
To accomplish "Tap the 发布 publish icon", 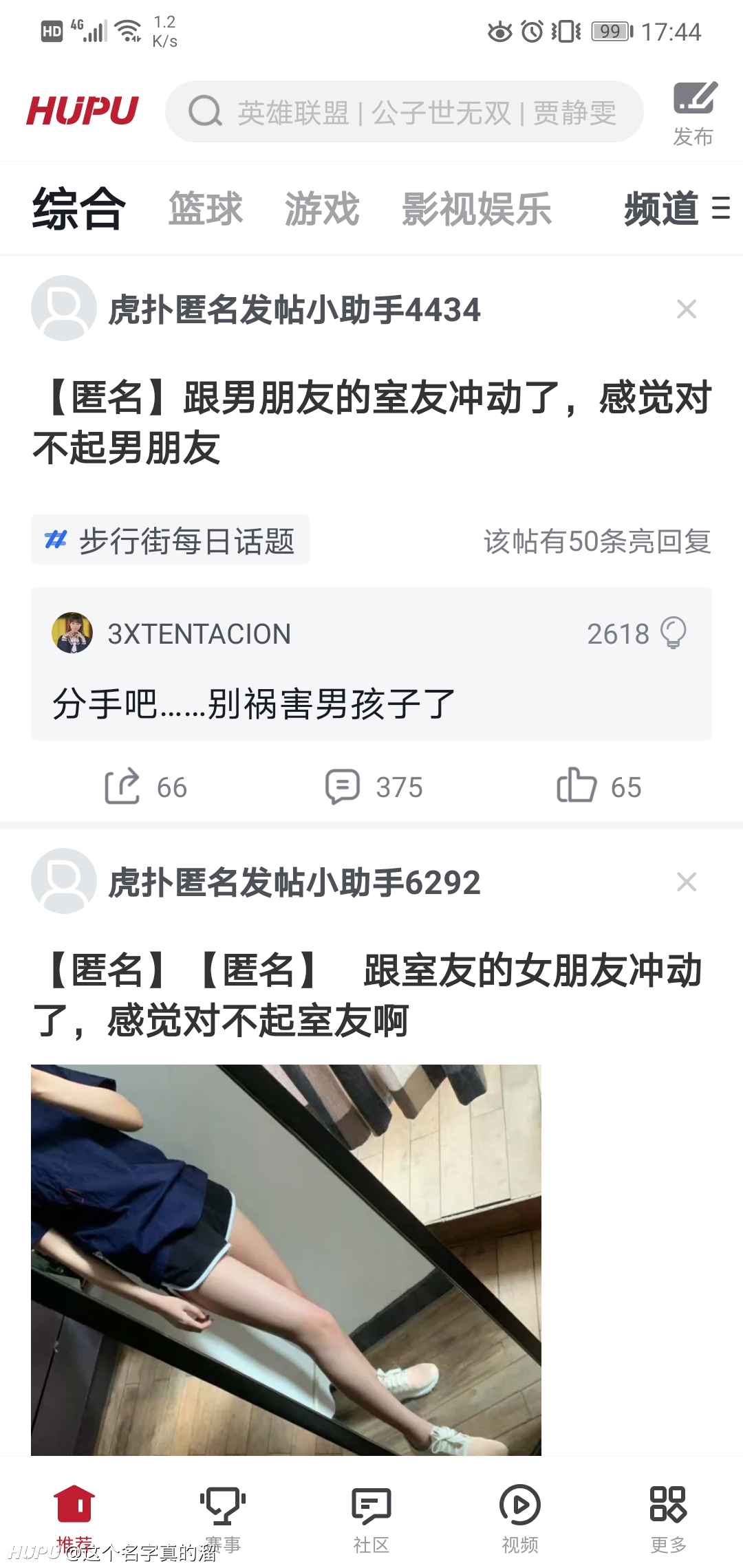I will point(693,113).
